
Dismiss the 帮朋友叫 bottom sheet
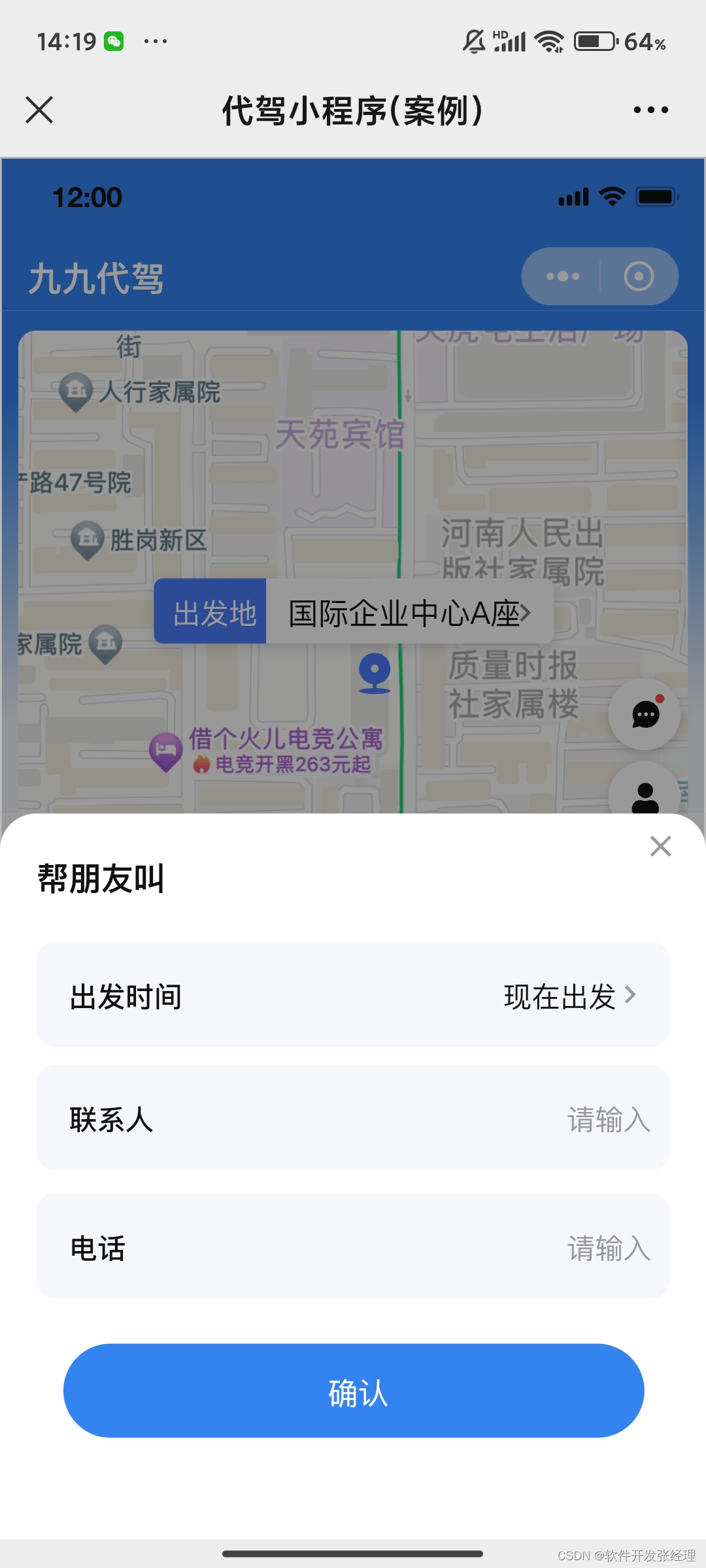pos(661,846)
